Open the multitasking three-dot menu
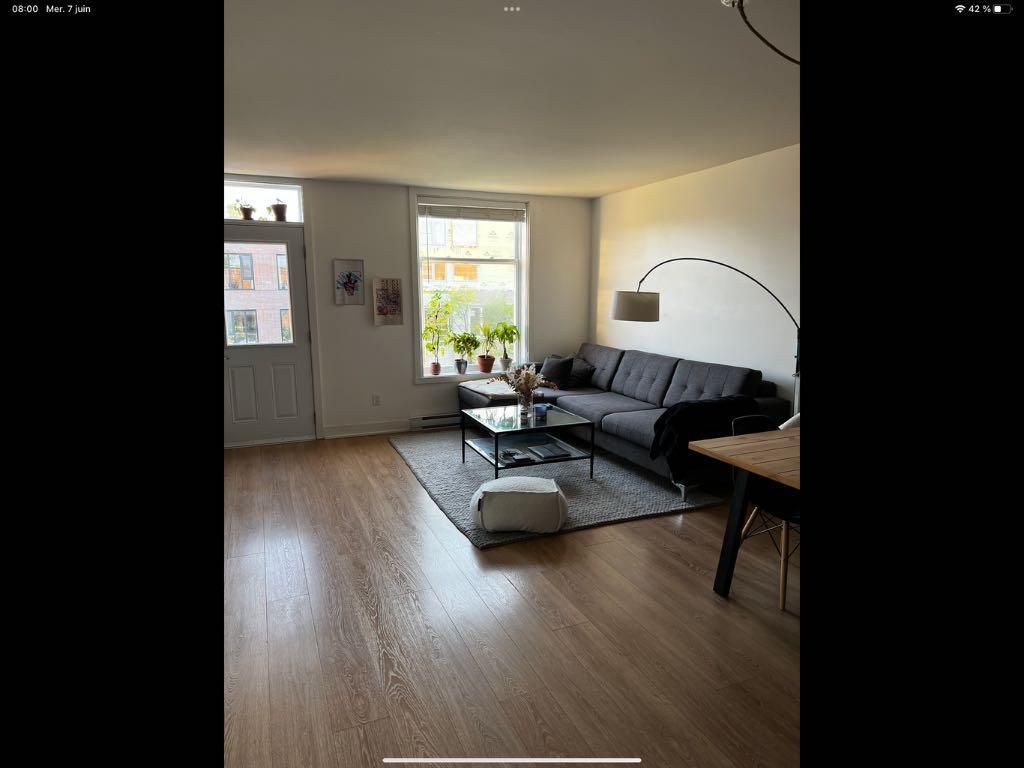This screenshot has width=1024, height=768. 512,9
